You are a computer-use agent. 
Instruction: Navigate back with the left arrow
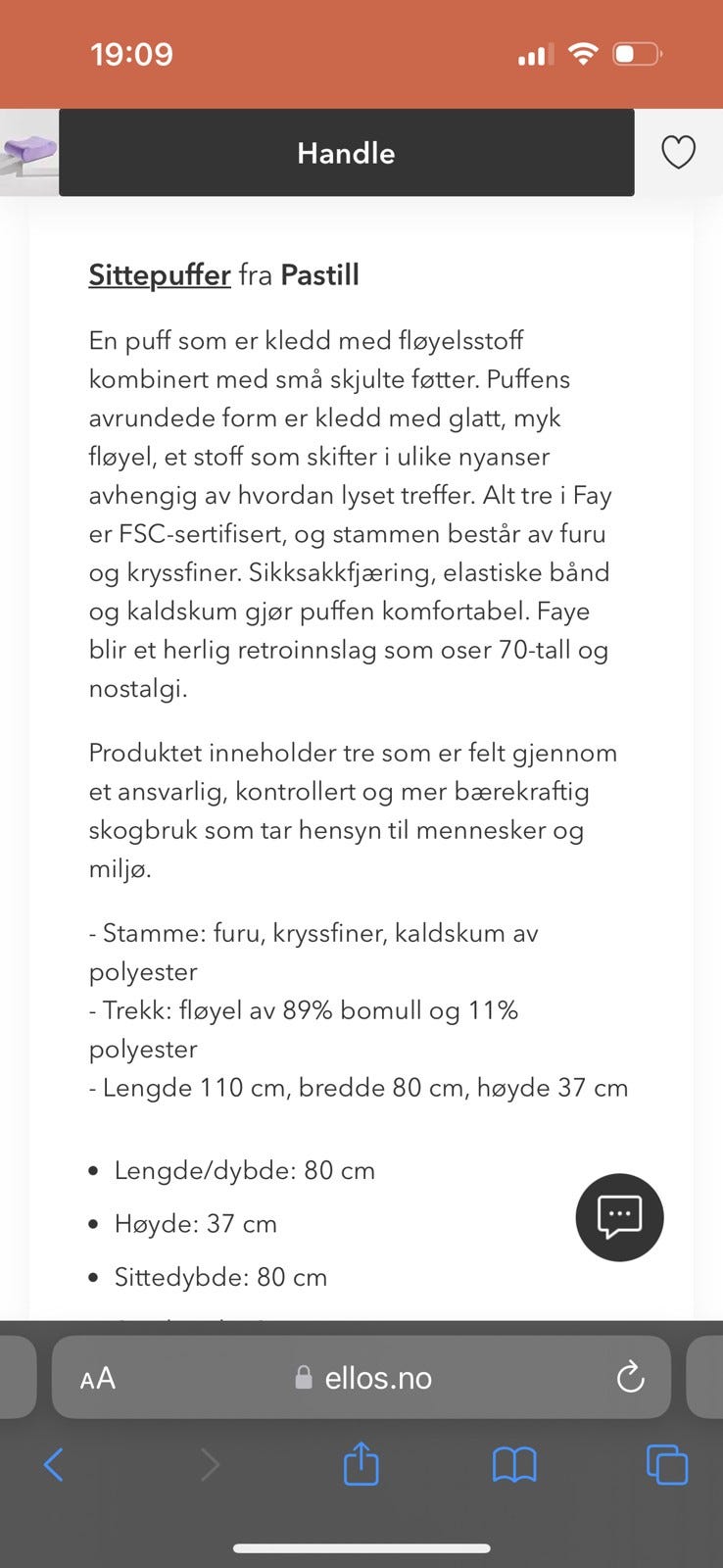(54, 1464)
